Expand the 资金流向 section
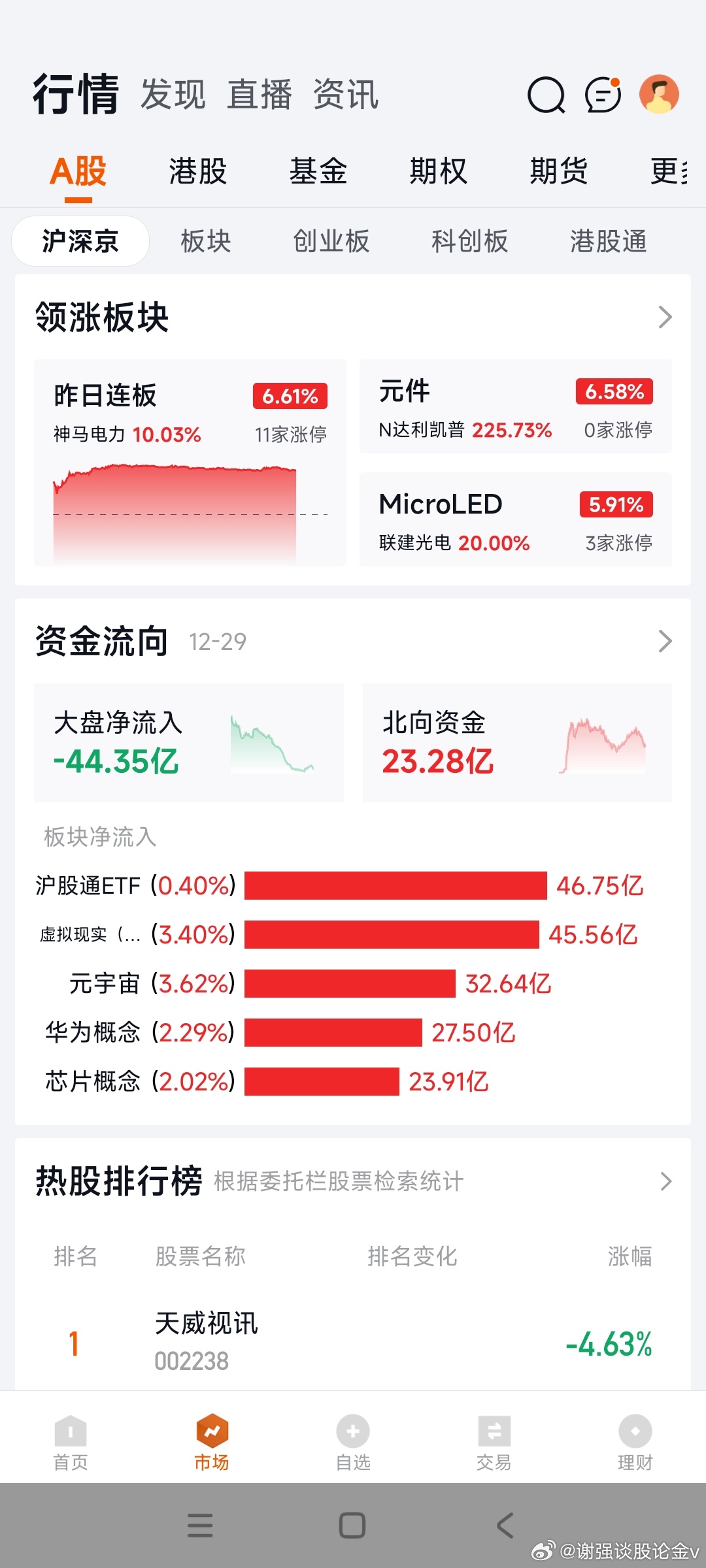This screenshot has height=1568, width=706. 665,642
